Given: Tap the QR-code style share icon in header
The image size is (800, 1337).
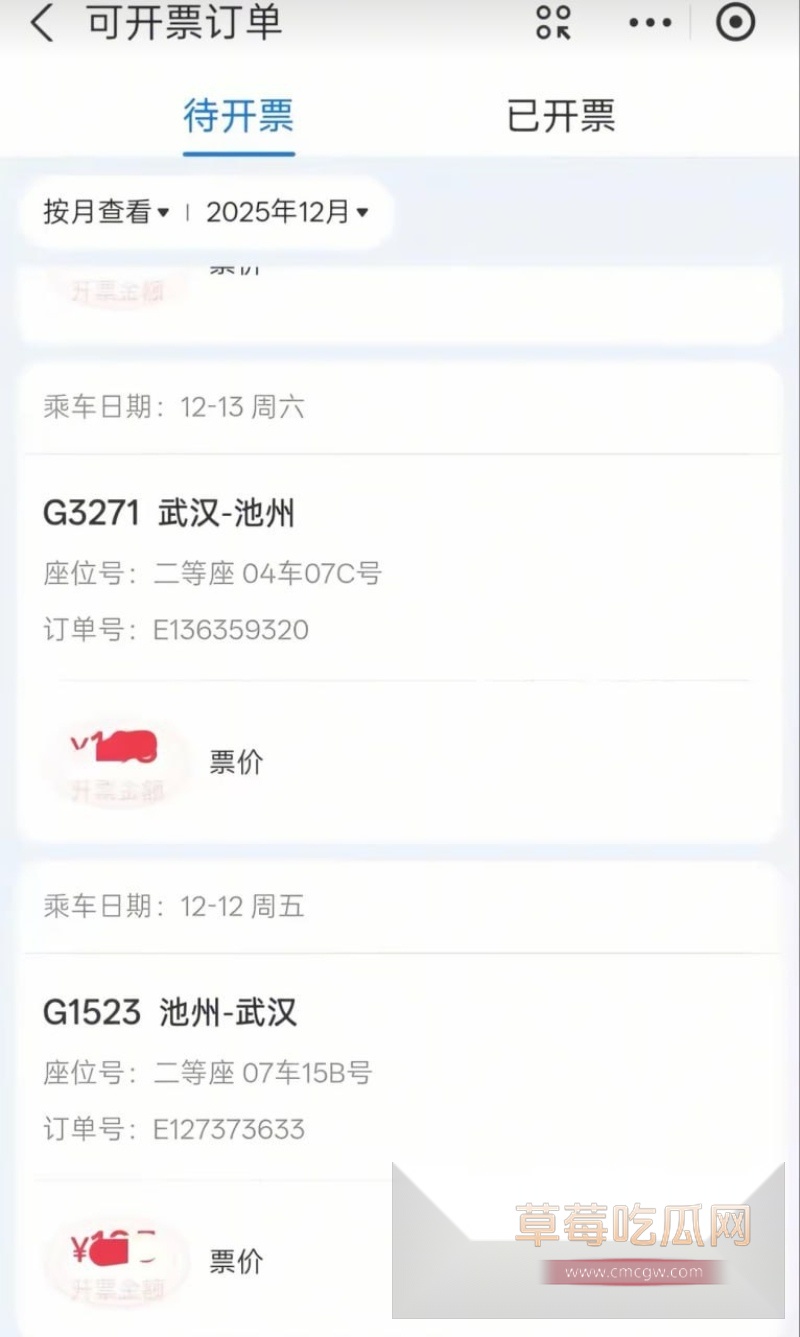Looking at the screenshot, I should pyautogui.click(x=552, y=24).
